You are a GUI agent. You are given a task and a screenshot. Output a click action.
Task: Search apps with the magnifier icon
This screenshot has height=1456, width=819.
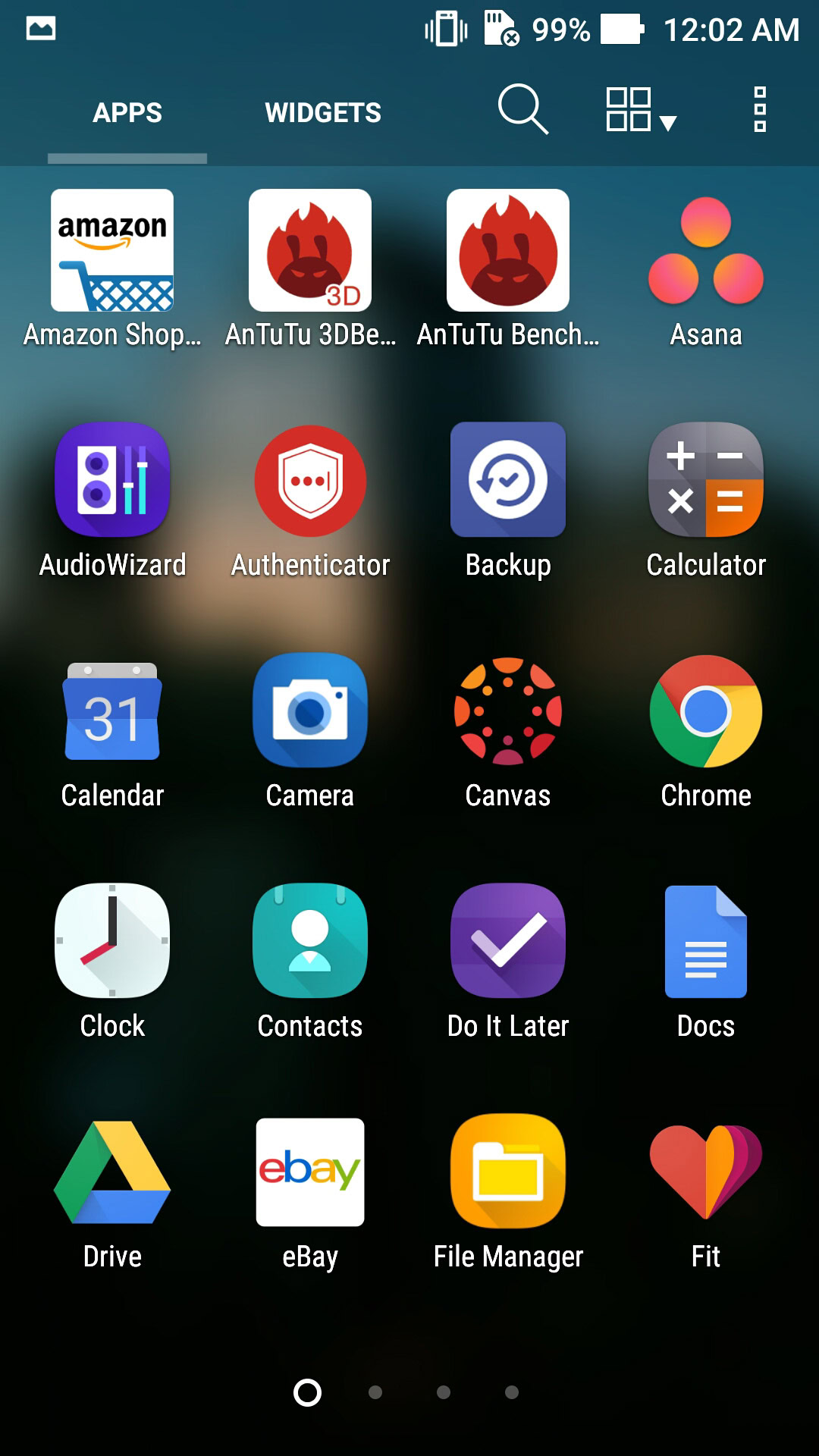[x=522, y=110]
